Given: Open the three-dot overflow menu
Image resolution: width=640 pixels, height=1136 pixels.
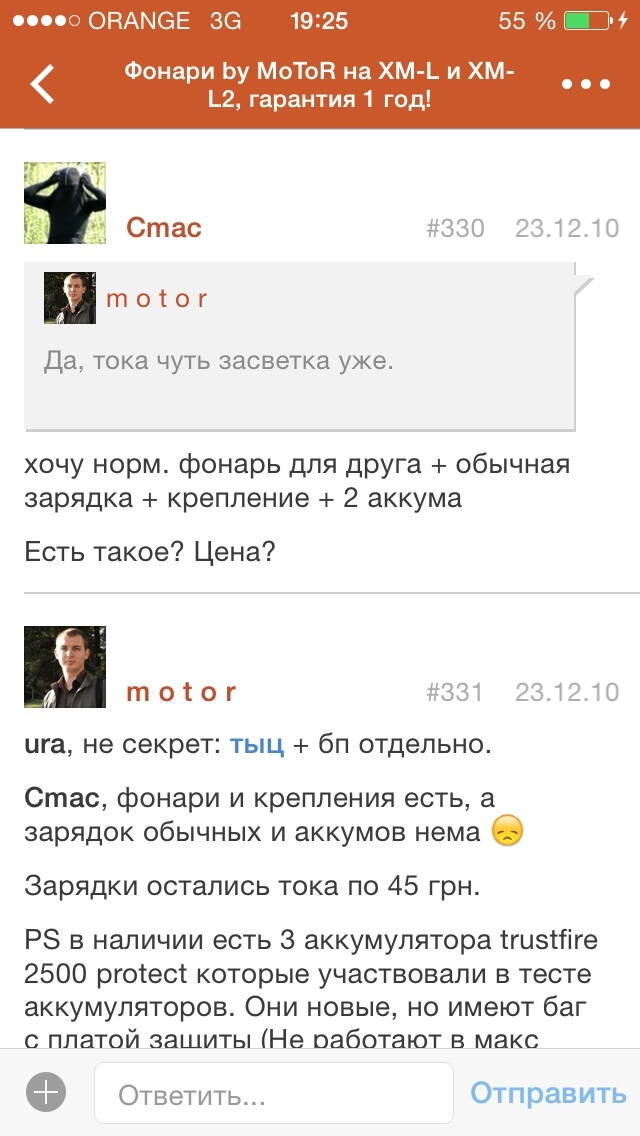Looking at the screenshot, I should [585, 84].
